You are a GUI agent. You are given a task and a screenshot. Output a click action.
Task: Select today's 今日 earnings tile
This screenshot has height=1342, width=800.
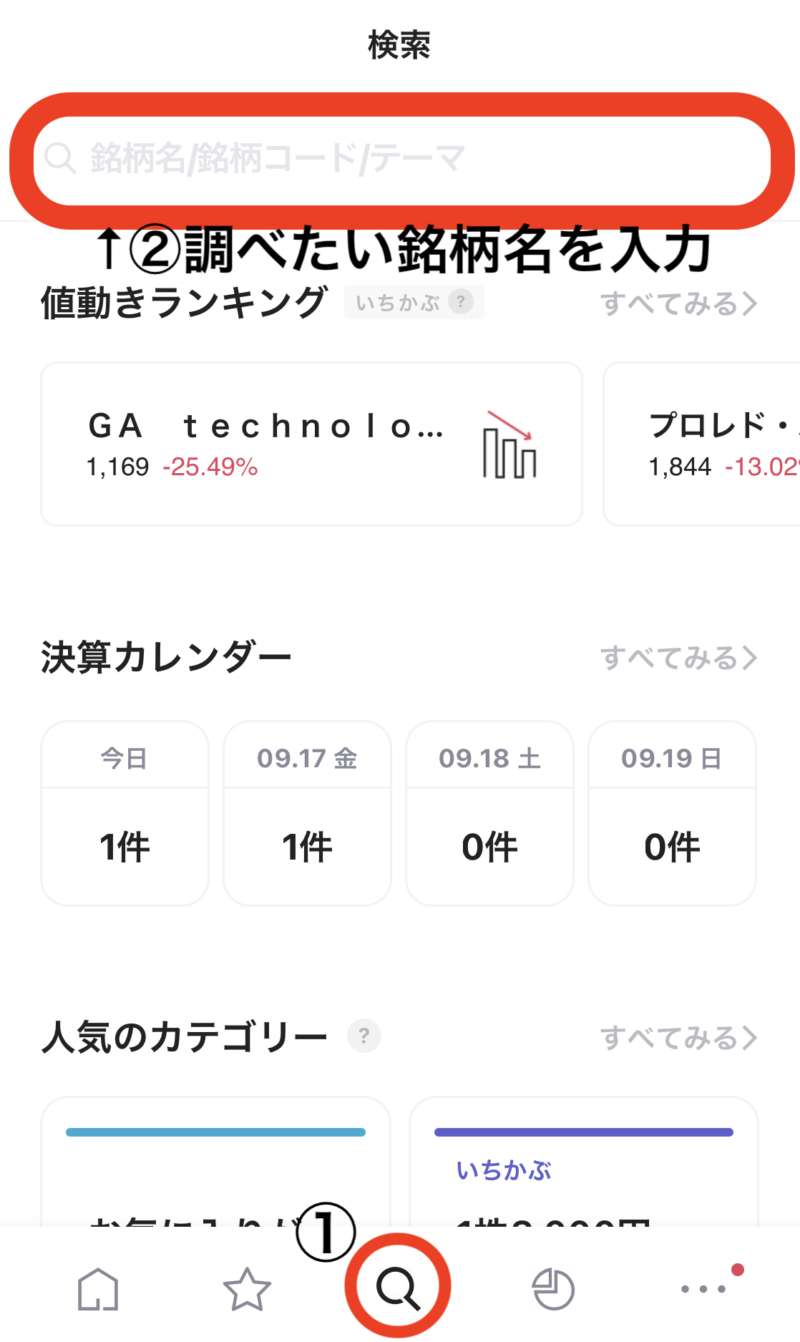click(124, 812)
